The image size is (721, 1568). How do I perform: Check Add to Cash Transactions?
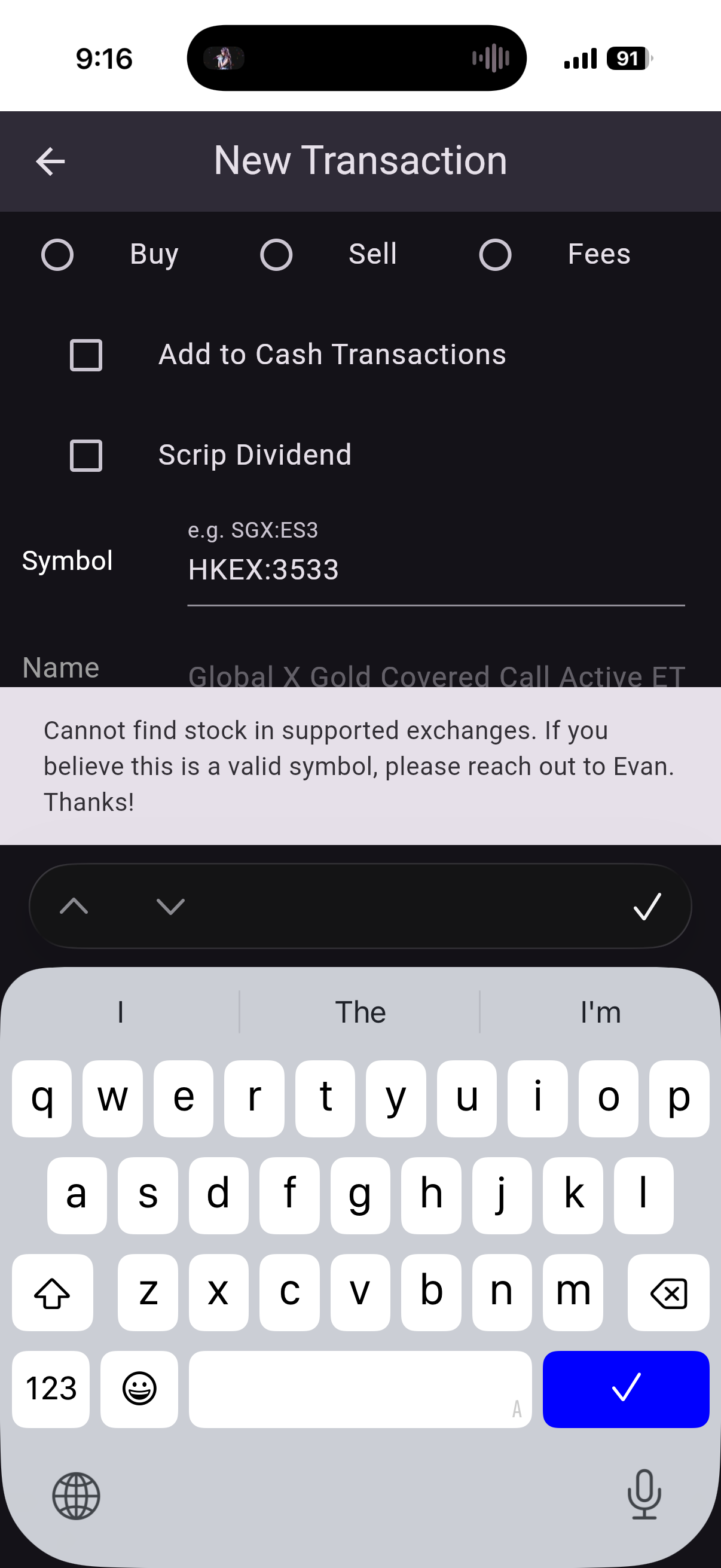coord(87,355)
